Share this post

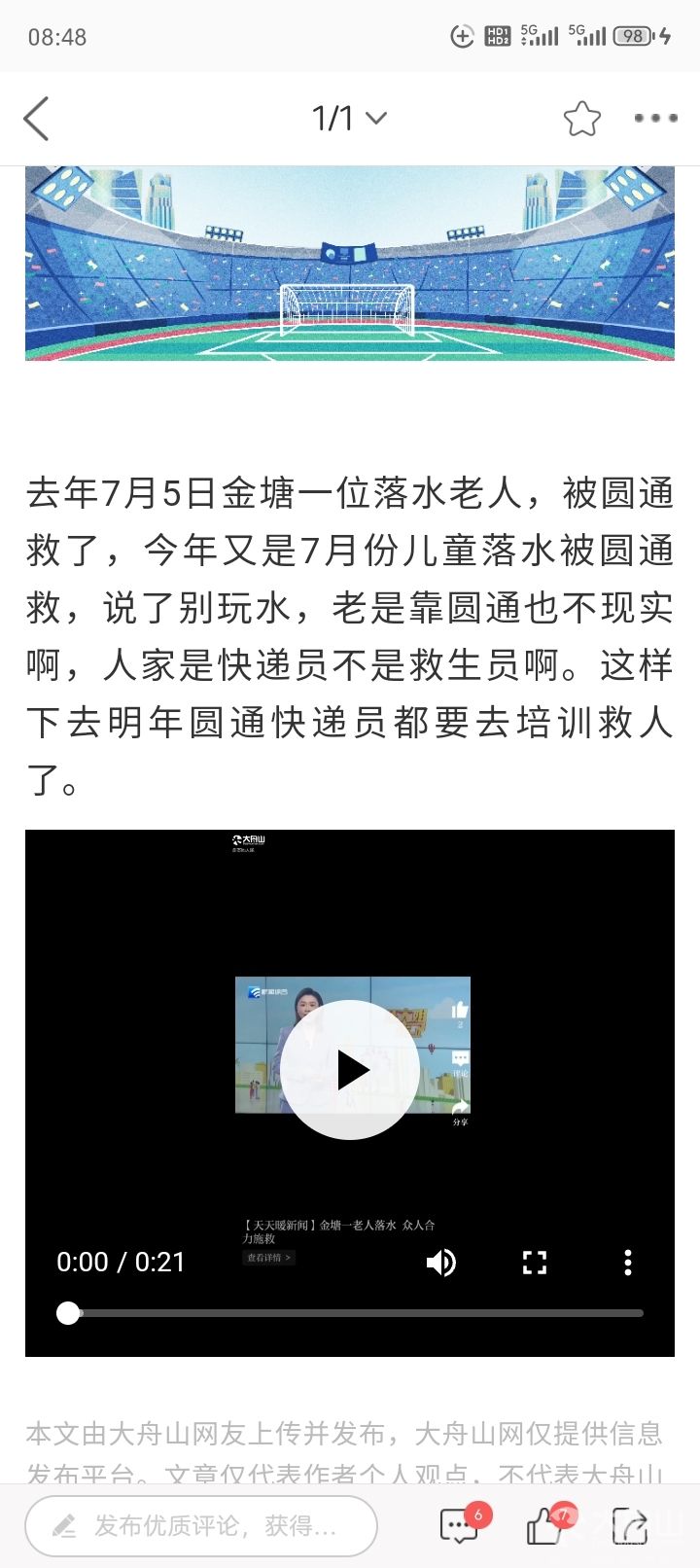pos(630,1525)
